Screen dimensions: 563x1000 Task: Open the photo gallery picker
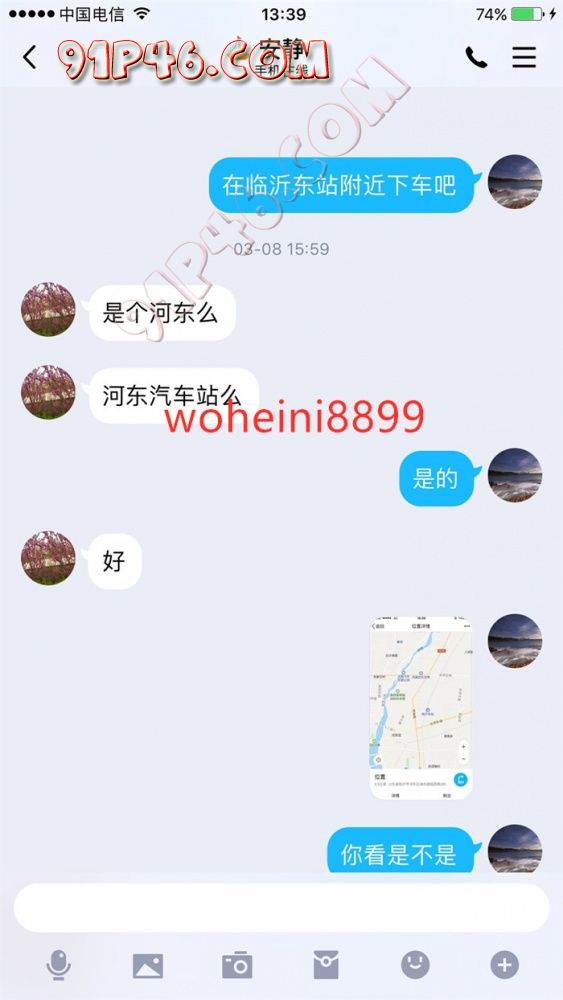point(147,966)
